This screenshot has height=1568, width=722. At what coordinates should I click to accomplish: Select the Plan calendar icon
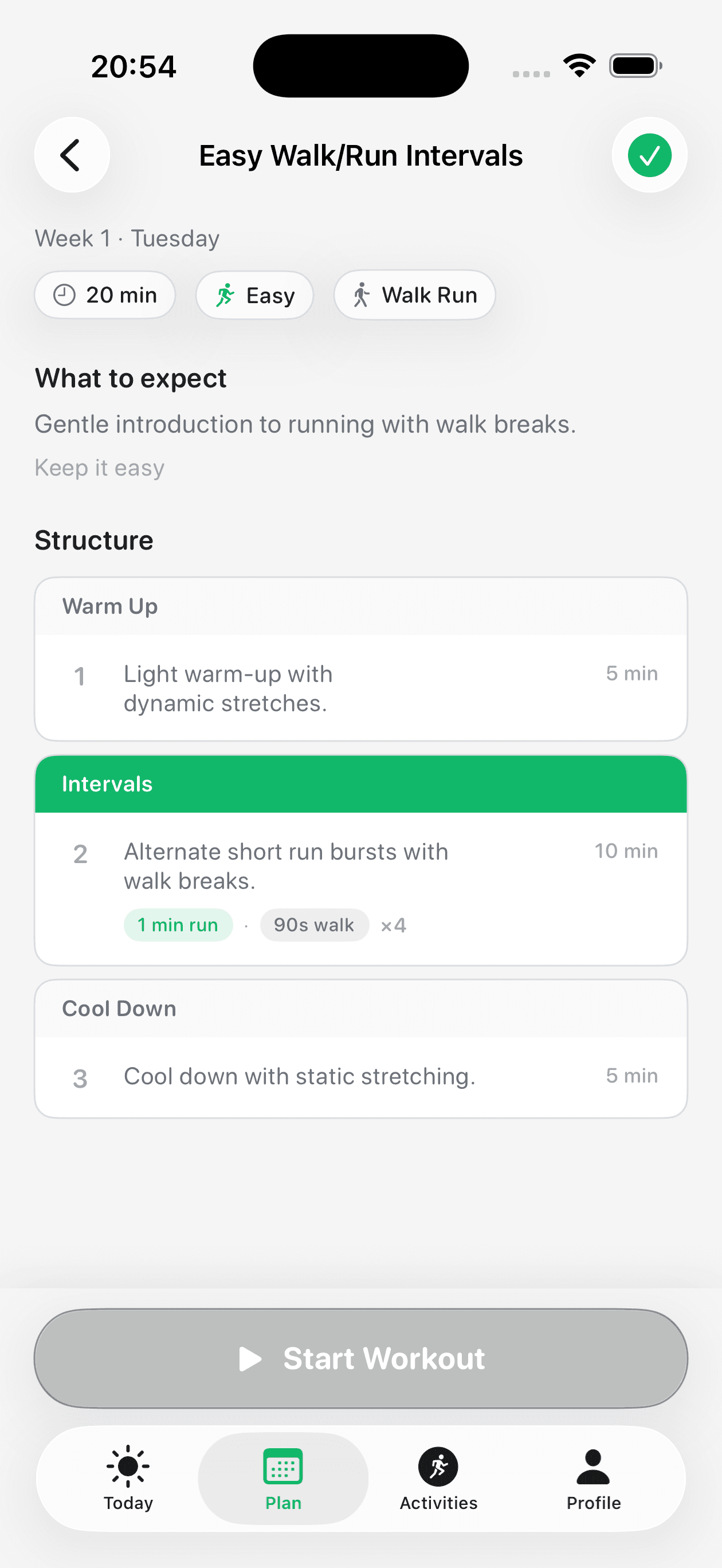[x=282, y=1467]
